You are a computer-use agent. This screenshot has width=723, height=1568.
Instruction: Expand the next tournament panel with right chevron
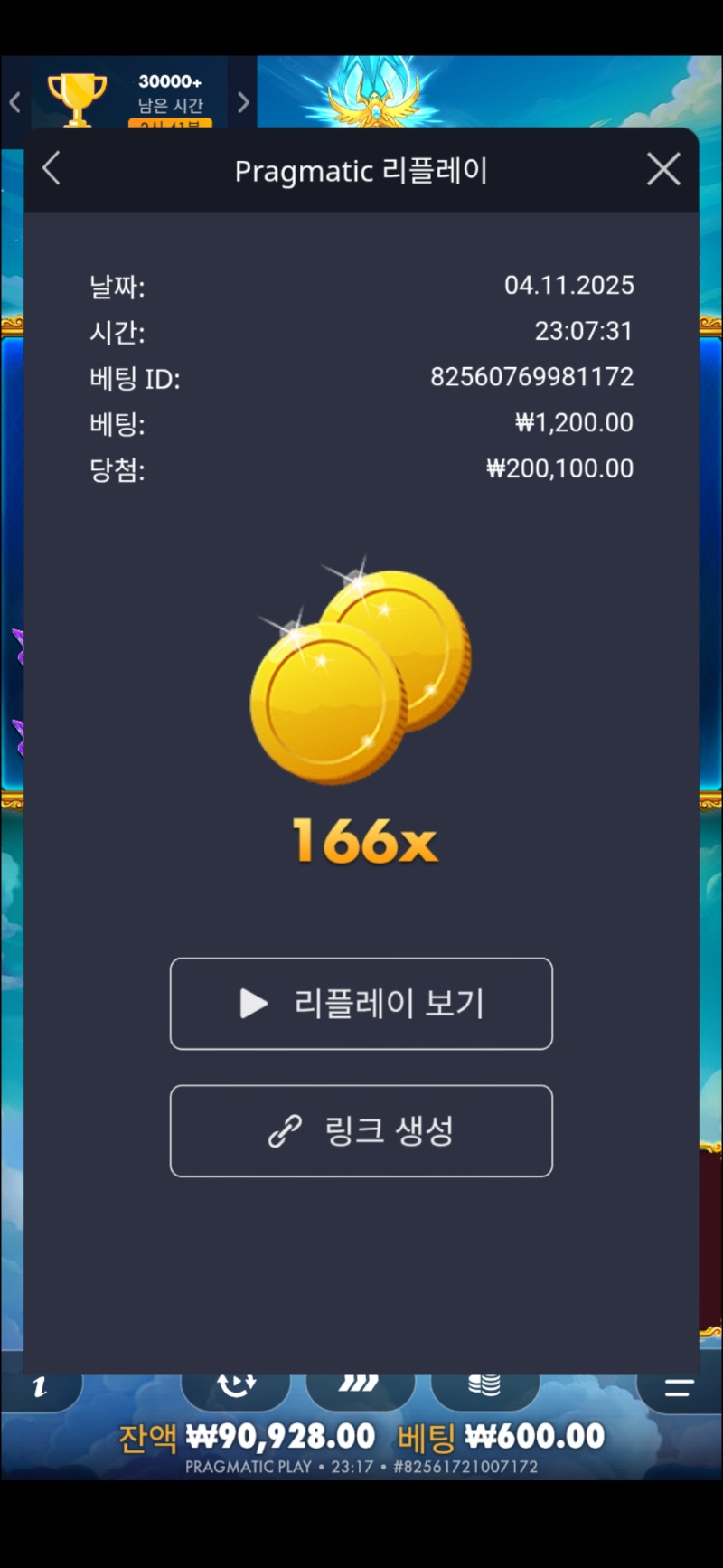tap(242, 102)
